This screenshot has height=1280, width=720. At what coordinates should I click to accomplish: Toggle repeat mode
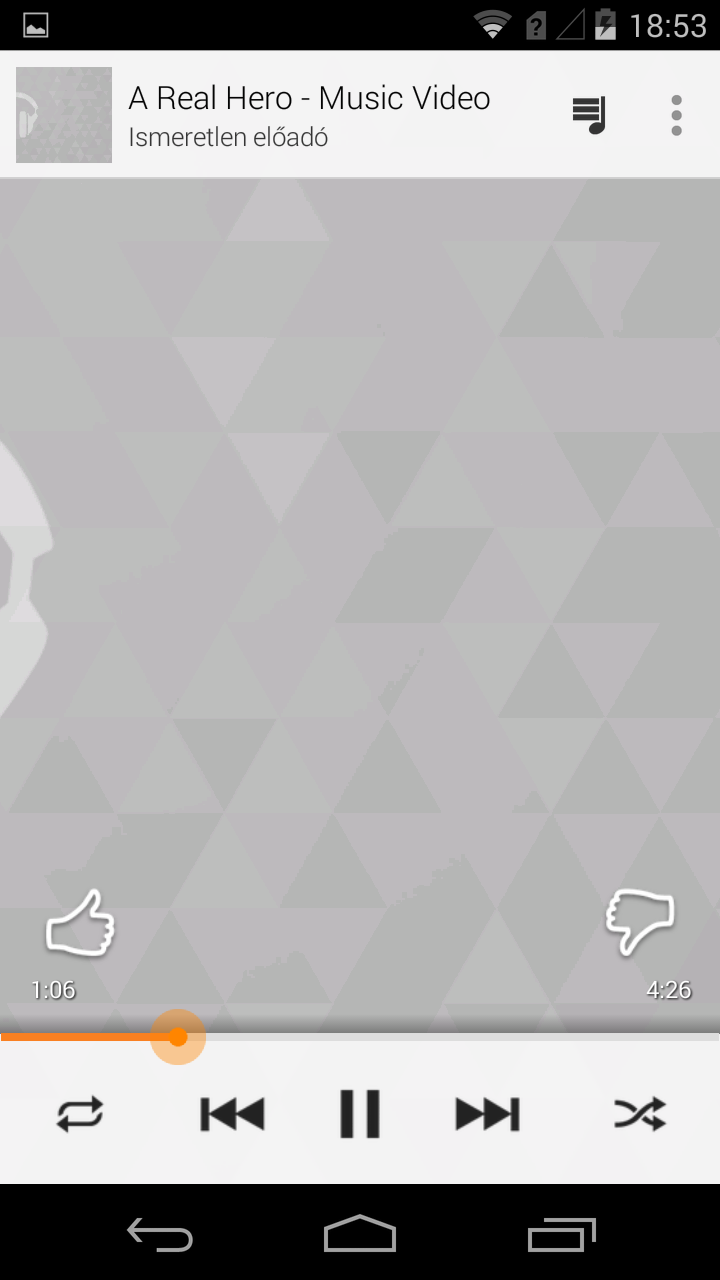pos(80,1114)
